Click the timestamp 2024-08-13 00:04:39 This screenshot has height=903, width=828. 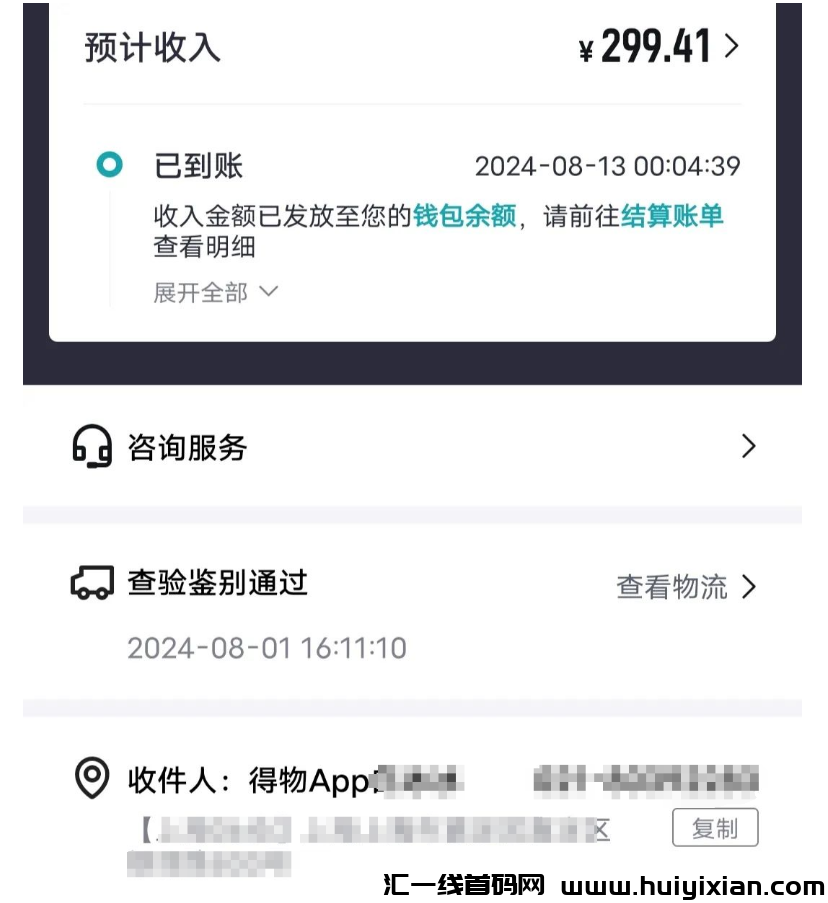[x=607, y=166]
